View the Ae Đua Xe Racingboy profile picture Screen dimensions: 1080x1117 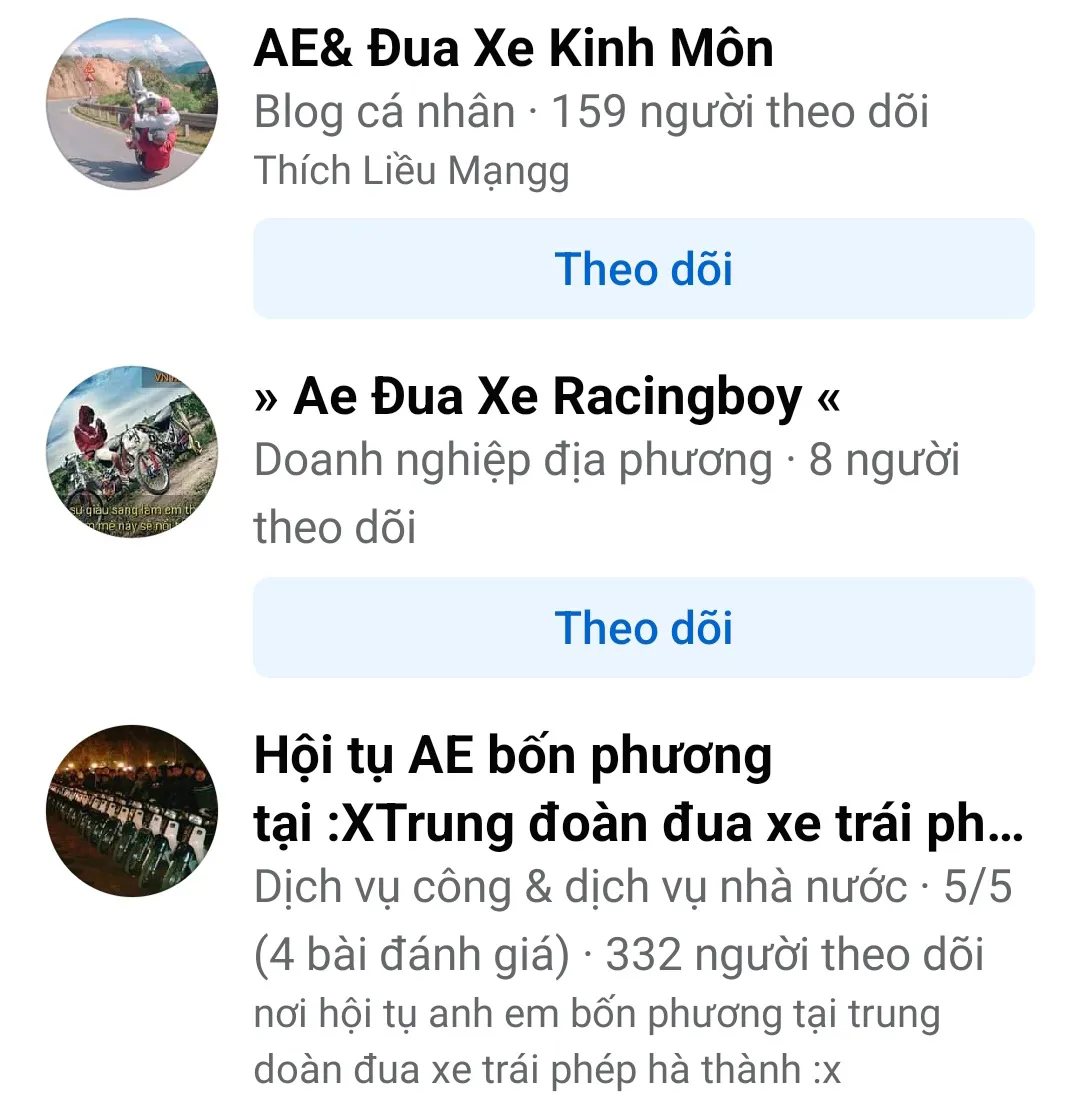[132, 452]
